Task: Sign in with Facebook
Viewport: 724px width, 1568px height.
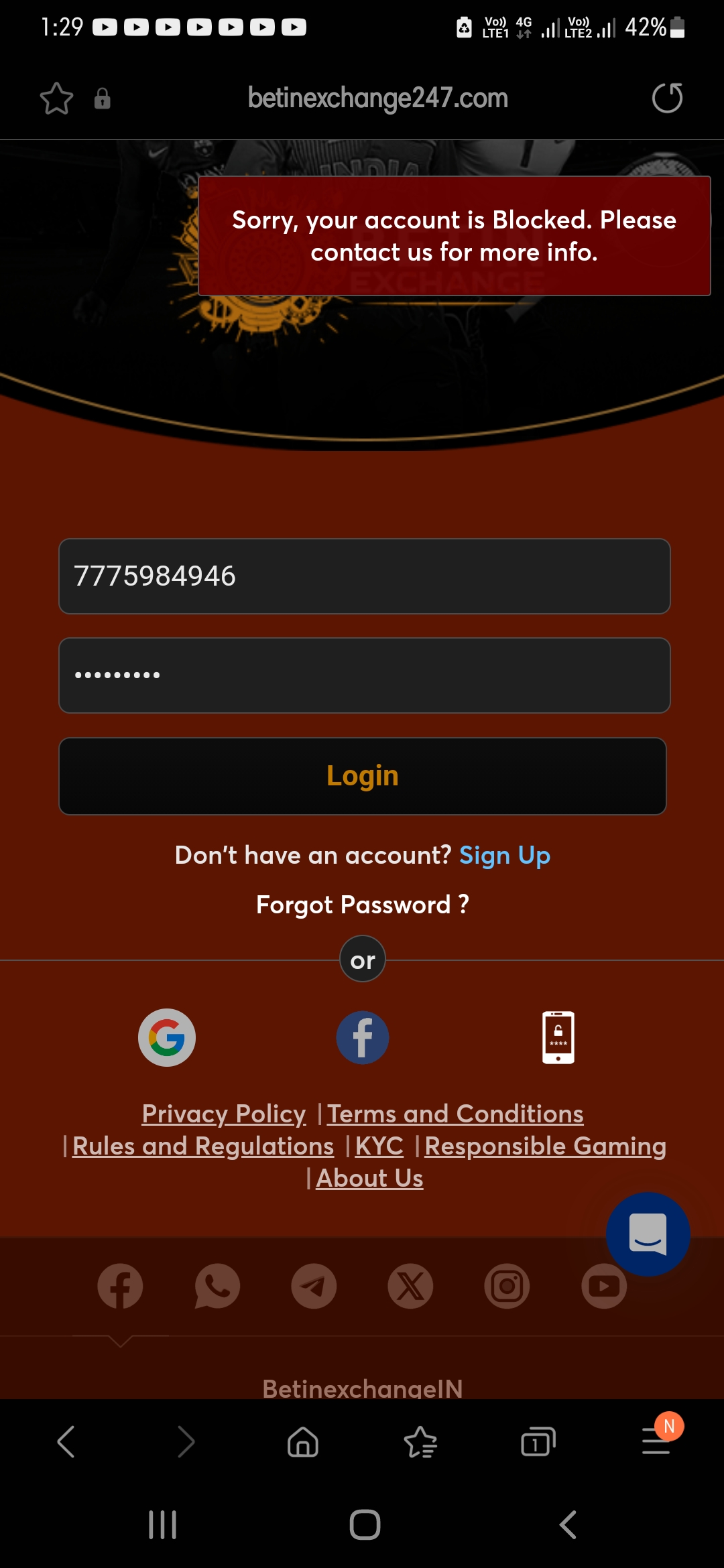Action: pyautogui.click(x=363, y=1037)
